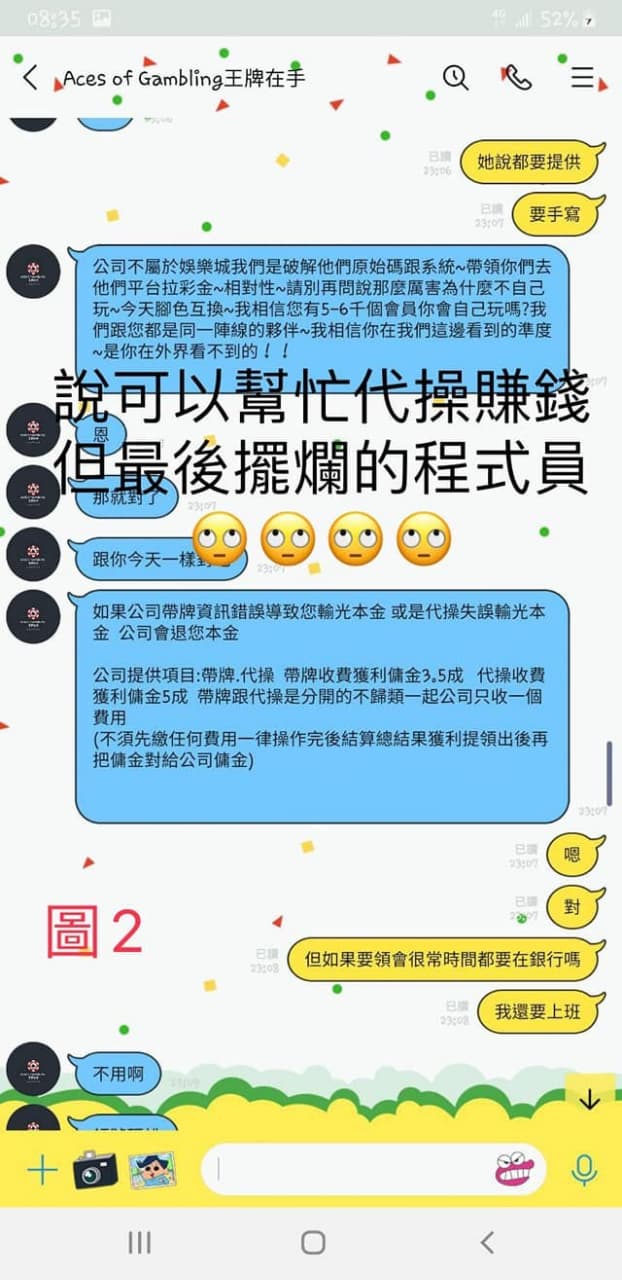Open the plus attachment options
Screen dimensions: 622x1280
click(42, 1169)
